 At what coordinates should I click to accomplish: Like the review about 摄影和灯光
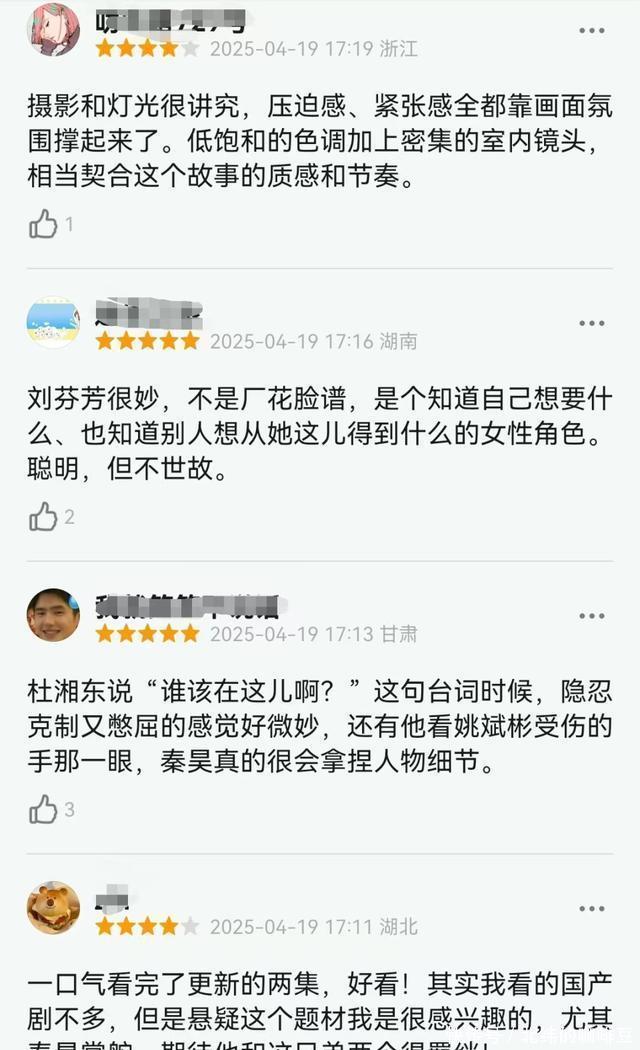point(43,224)
